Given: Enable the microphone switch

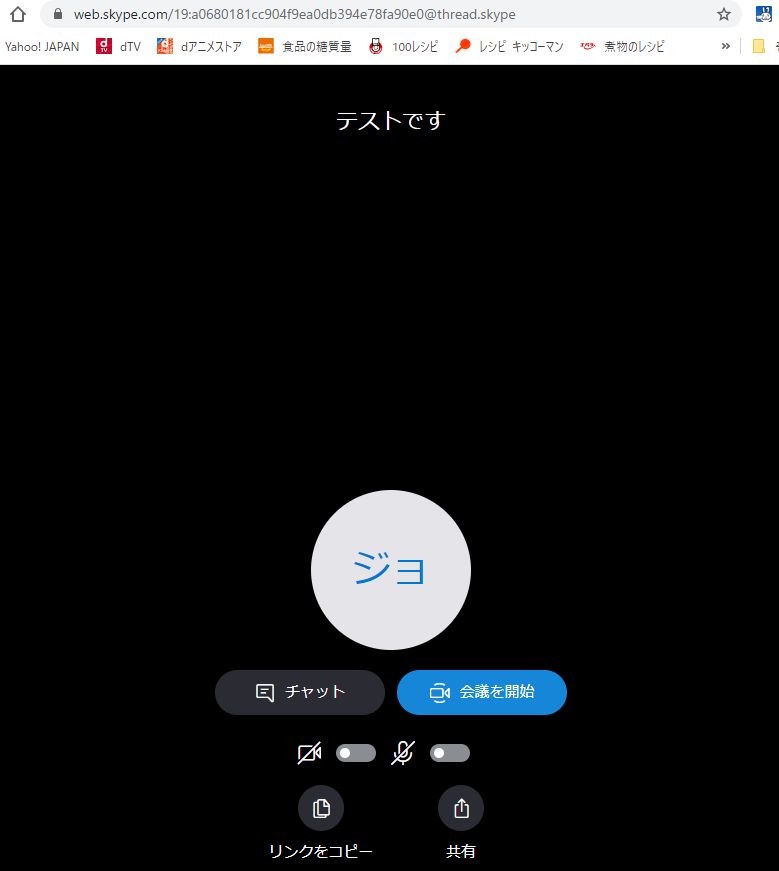Looking at the screenshot, I should (449, 753).
